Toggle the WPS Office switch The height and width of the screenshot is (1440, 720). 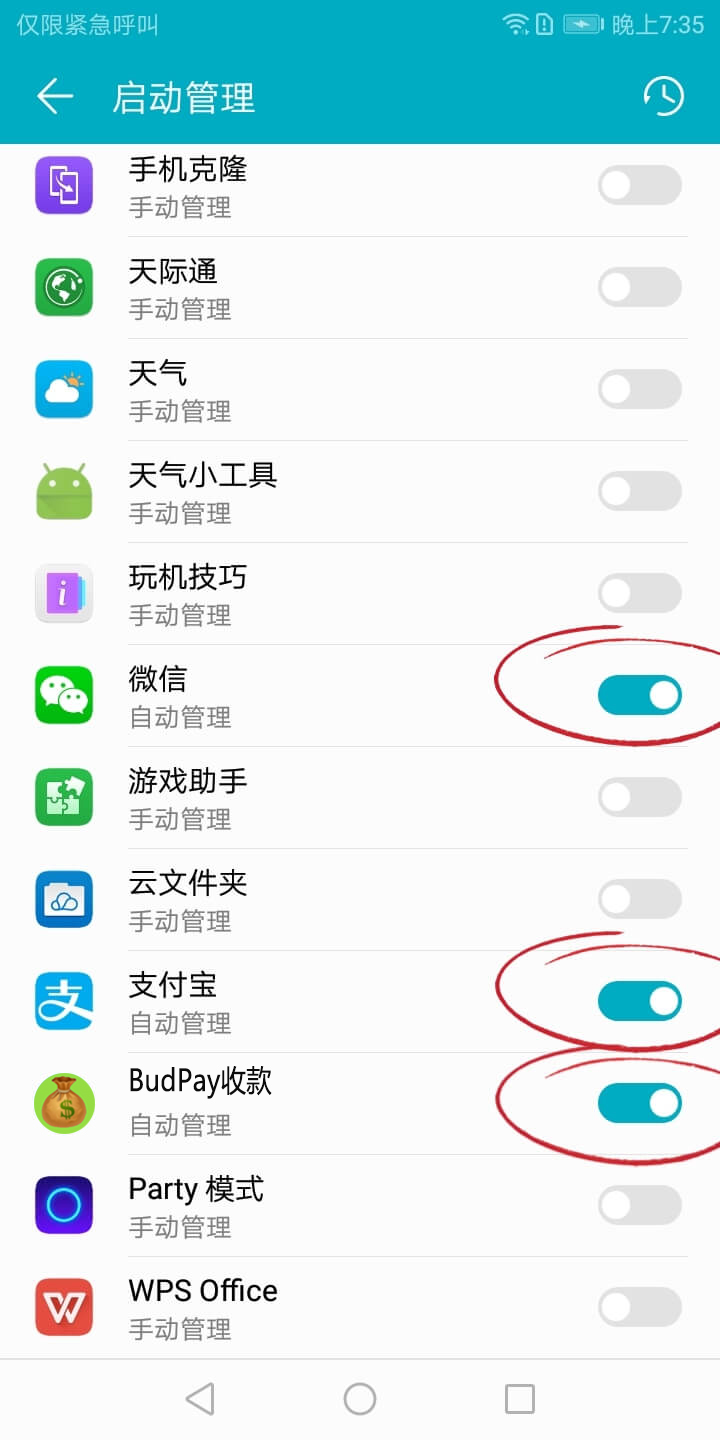point(639,1307)
